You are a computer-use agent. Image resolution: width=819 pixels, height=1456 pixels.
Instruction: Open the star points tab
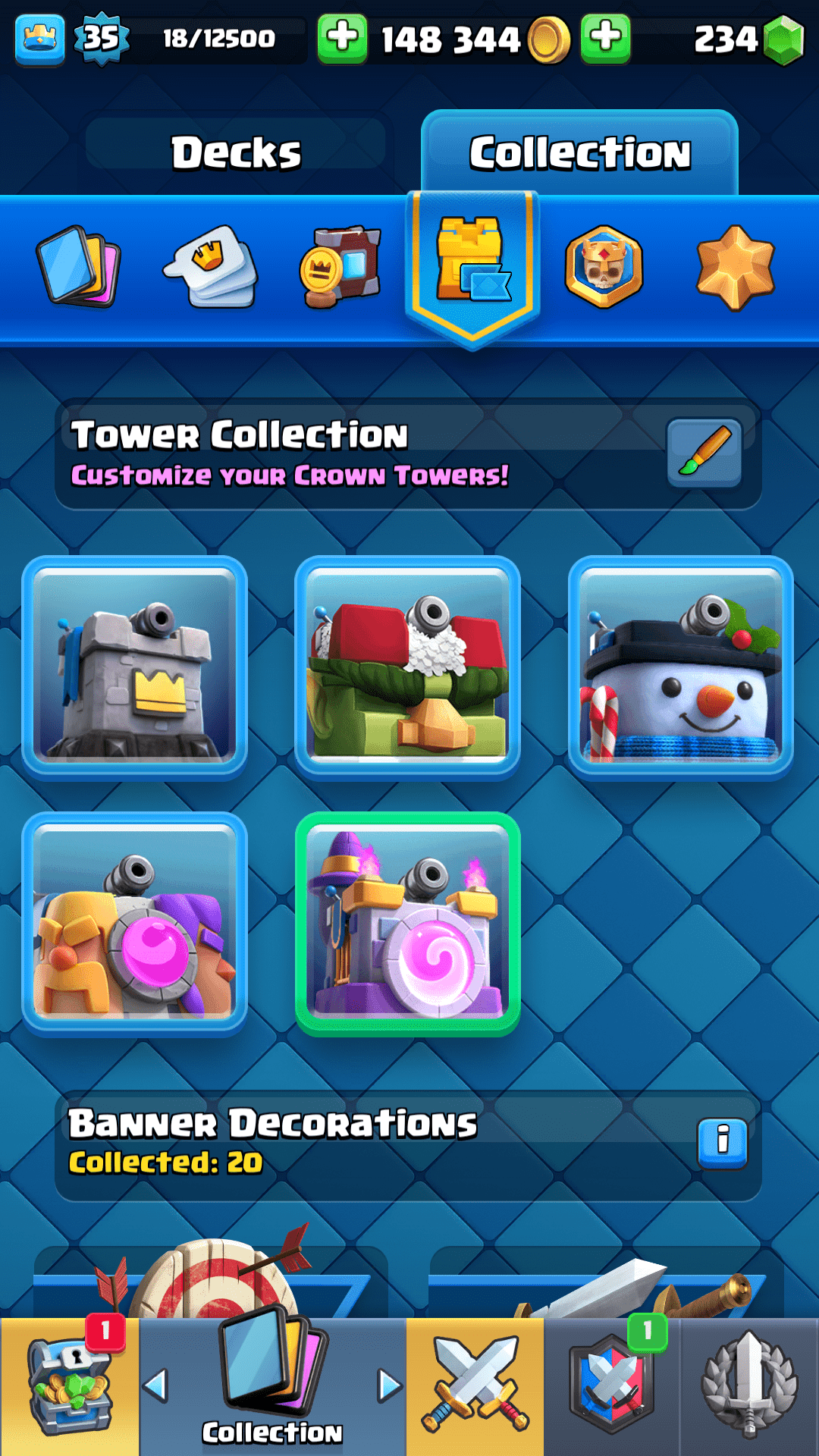[x=735, y=267]
